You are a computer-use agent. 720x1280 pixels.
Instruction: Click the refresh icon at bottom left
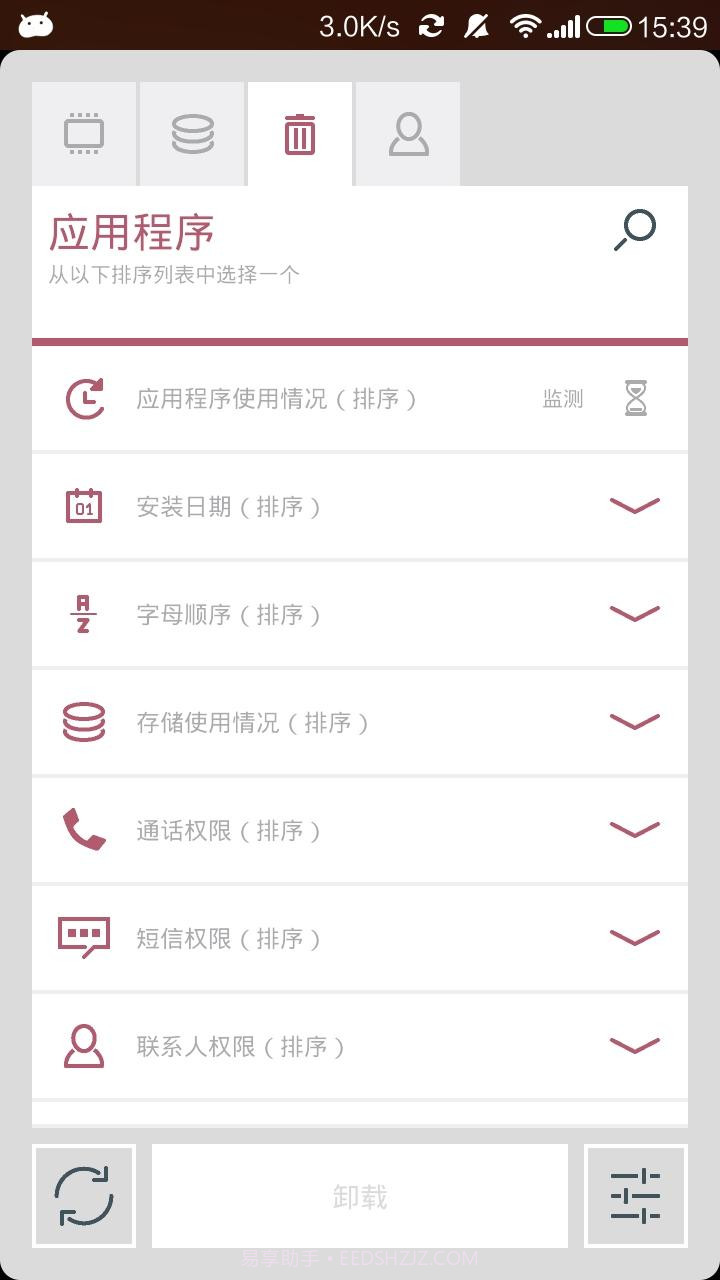pos(84,1195)
